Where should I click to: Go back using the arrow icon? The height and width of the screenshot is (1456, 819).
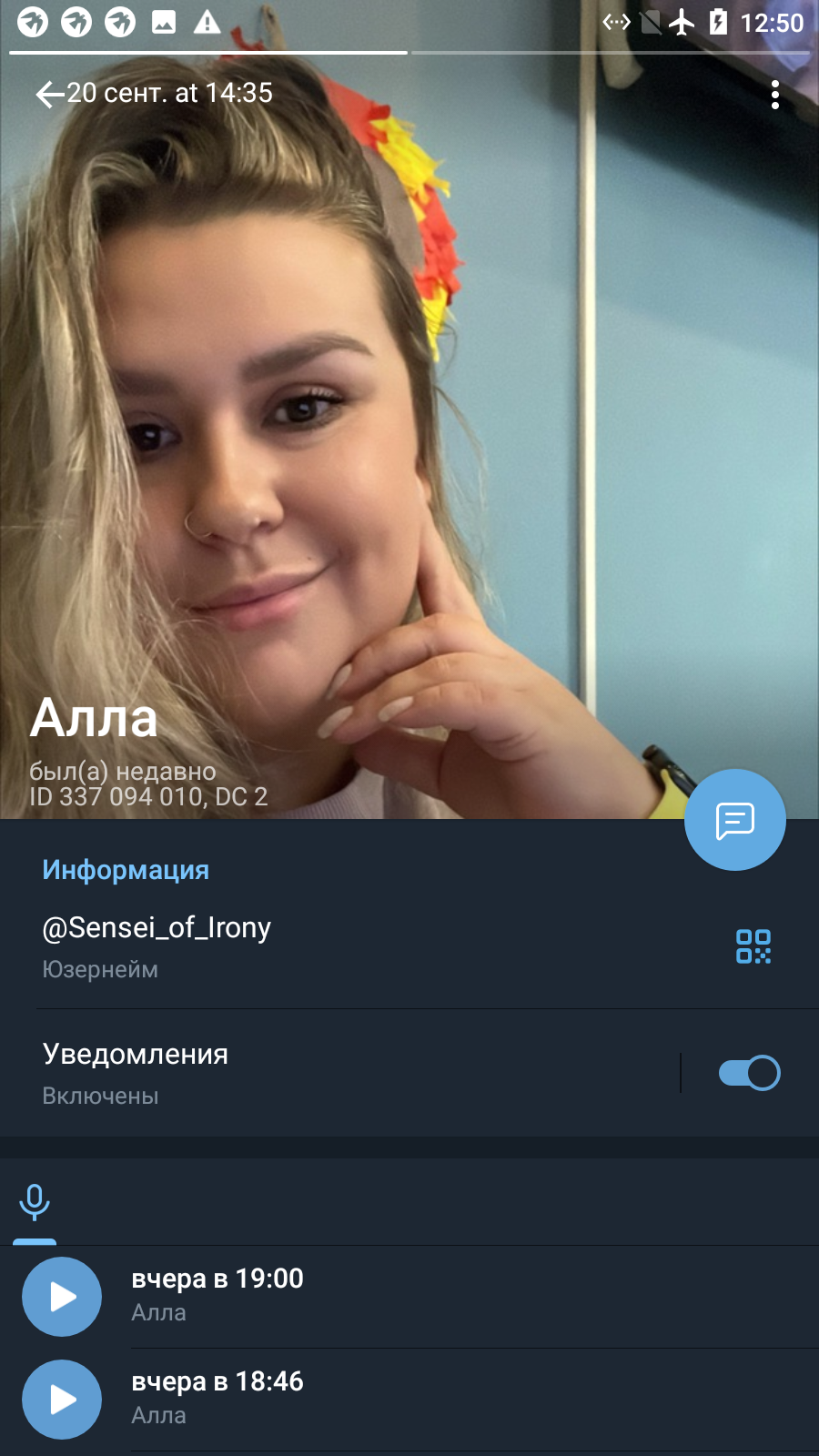(x=49, y=94)
